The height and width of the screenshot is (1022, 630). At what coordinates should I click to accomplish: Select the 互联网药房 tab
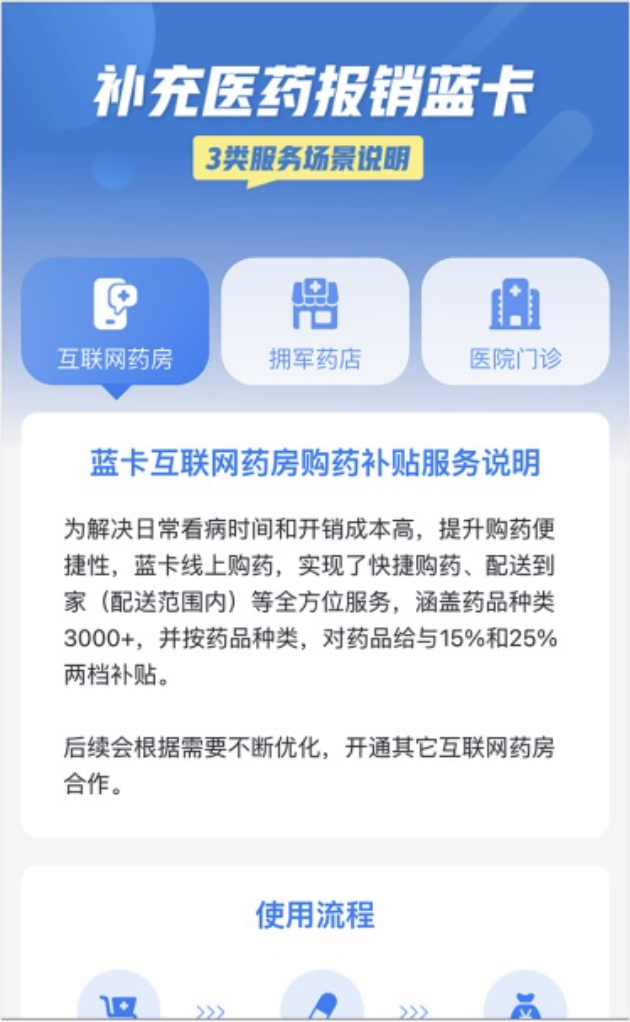click(x=115, y=322)
